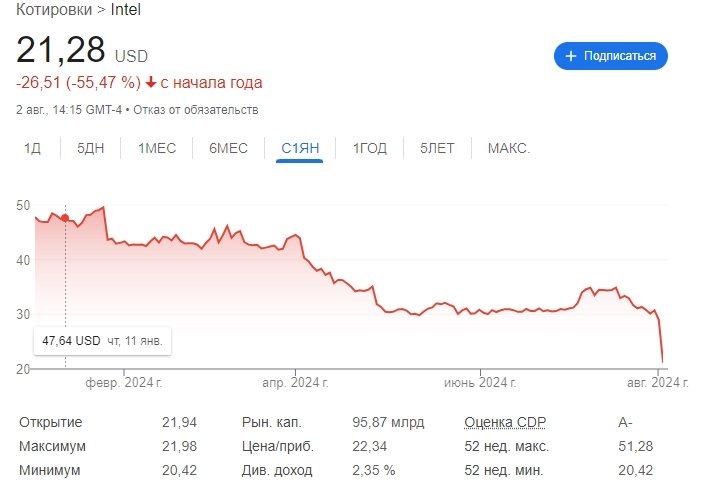This screenshot has width=704, height=496.
Task: Tap the Подписаться follow button
Action: [610, 56]
